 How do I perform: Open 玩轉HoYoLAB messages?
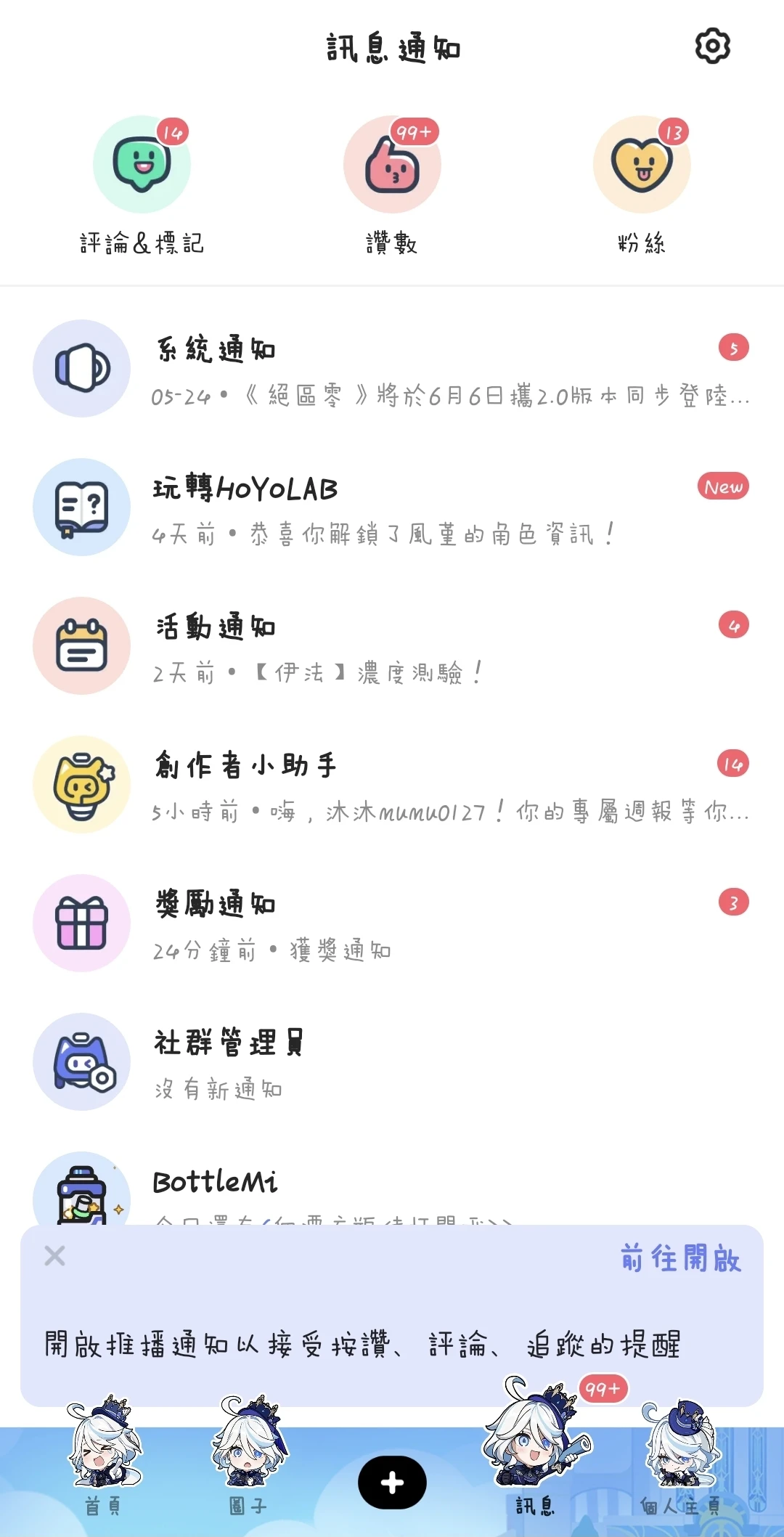[x=392, y=507]
